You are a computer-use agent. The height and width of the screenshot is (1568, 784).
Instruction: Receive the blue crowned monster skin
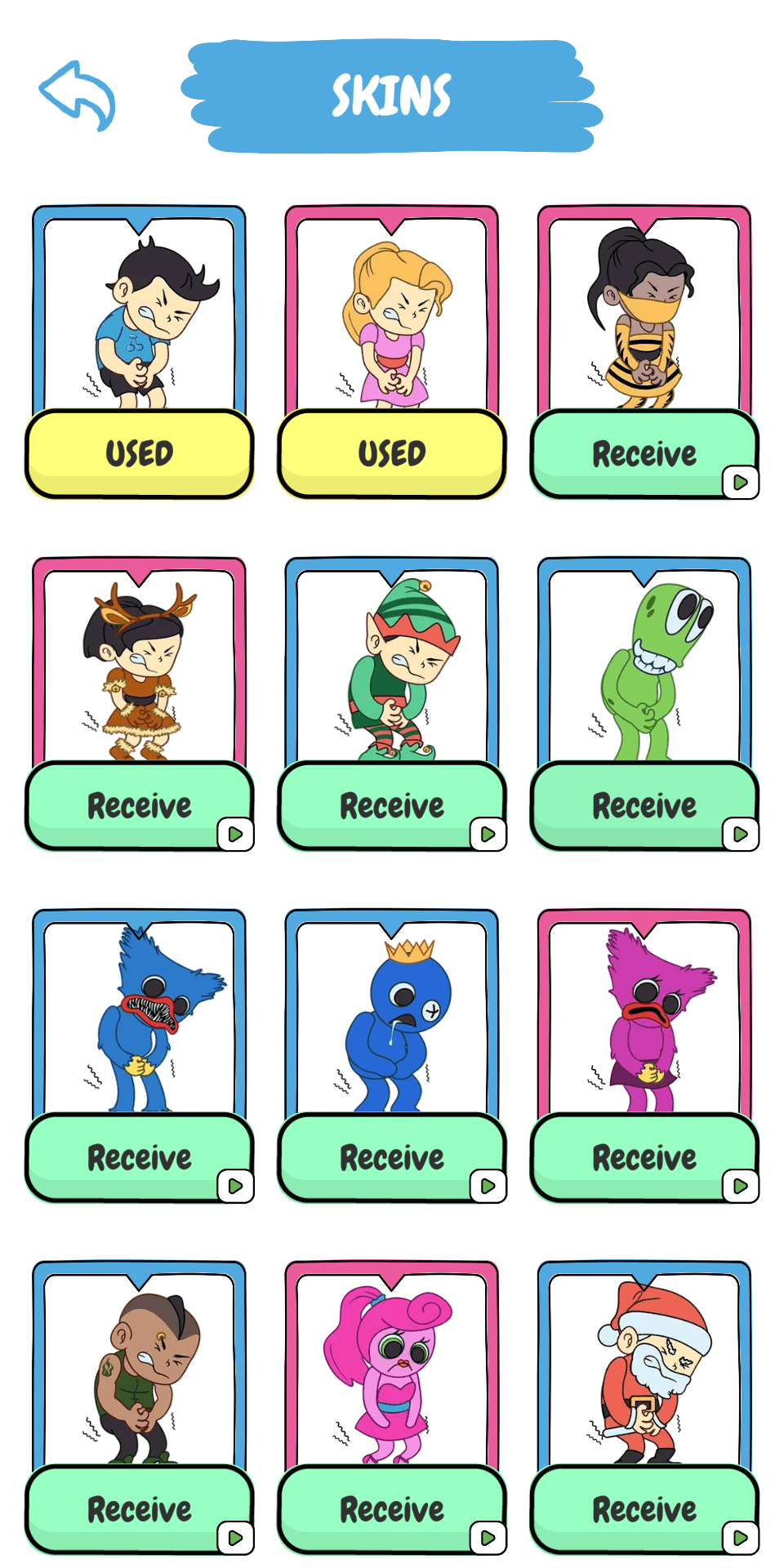click(x=392, y=1158)
